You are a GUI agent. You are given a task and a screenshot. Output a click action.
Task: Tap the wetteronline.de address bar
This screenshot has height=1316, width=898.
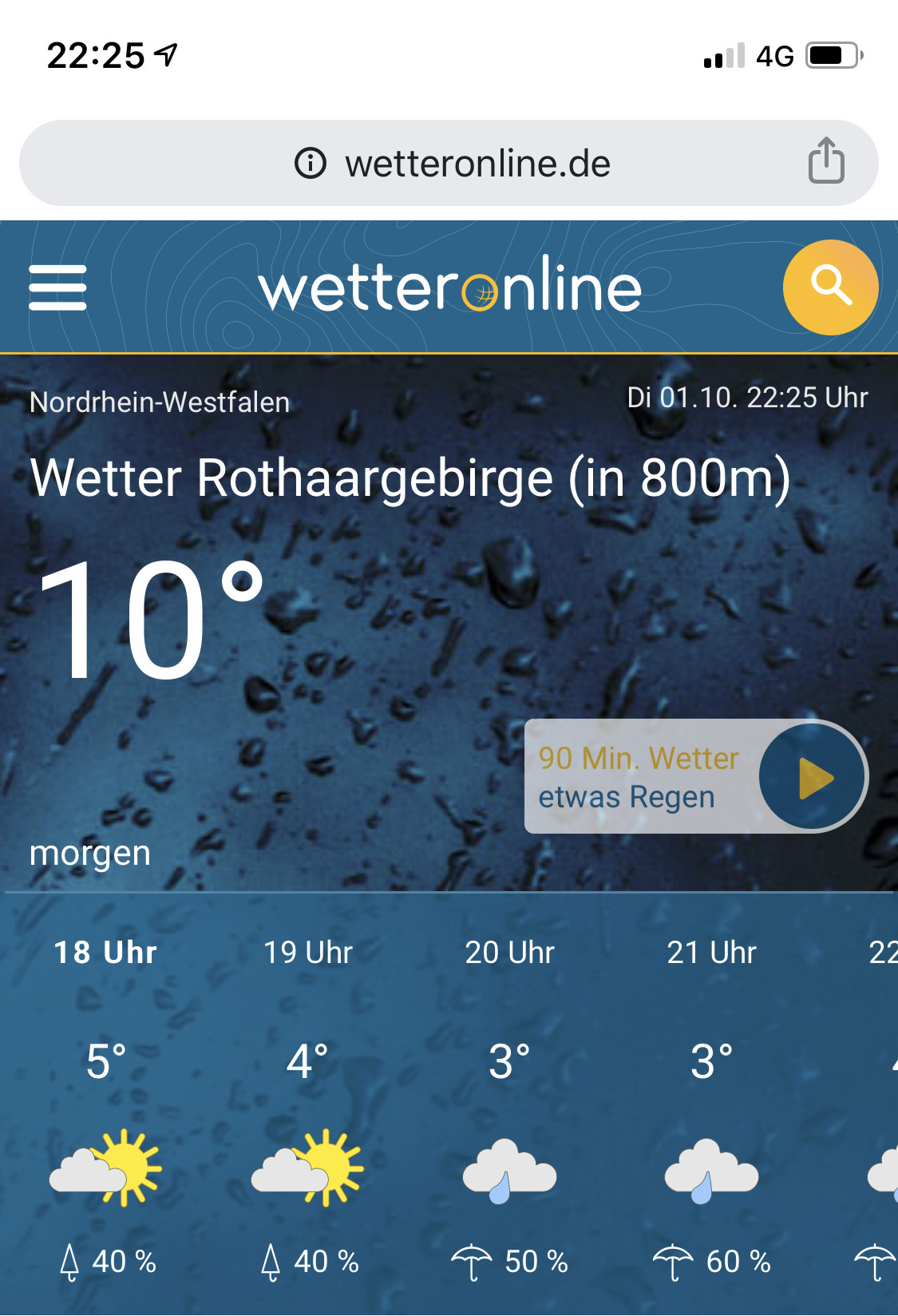[x=449, y=163]
